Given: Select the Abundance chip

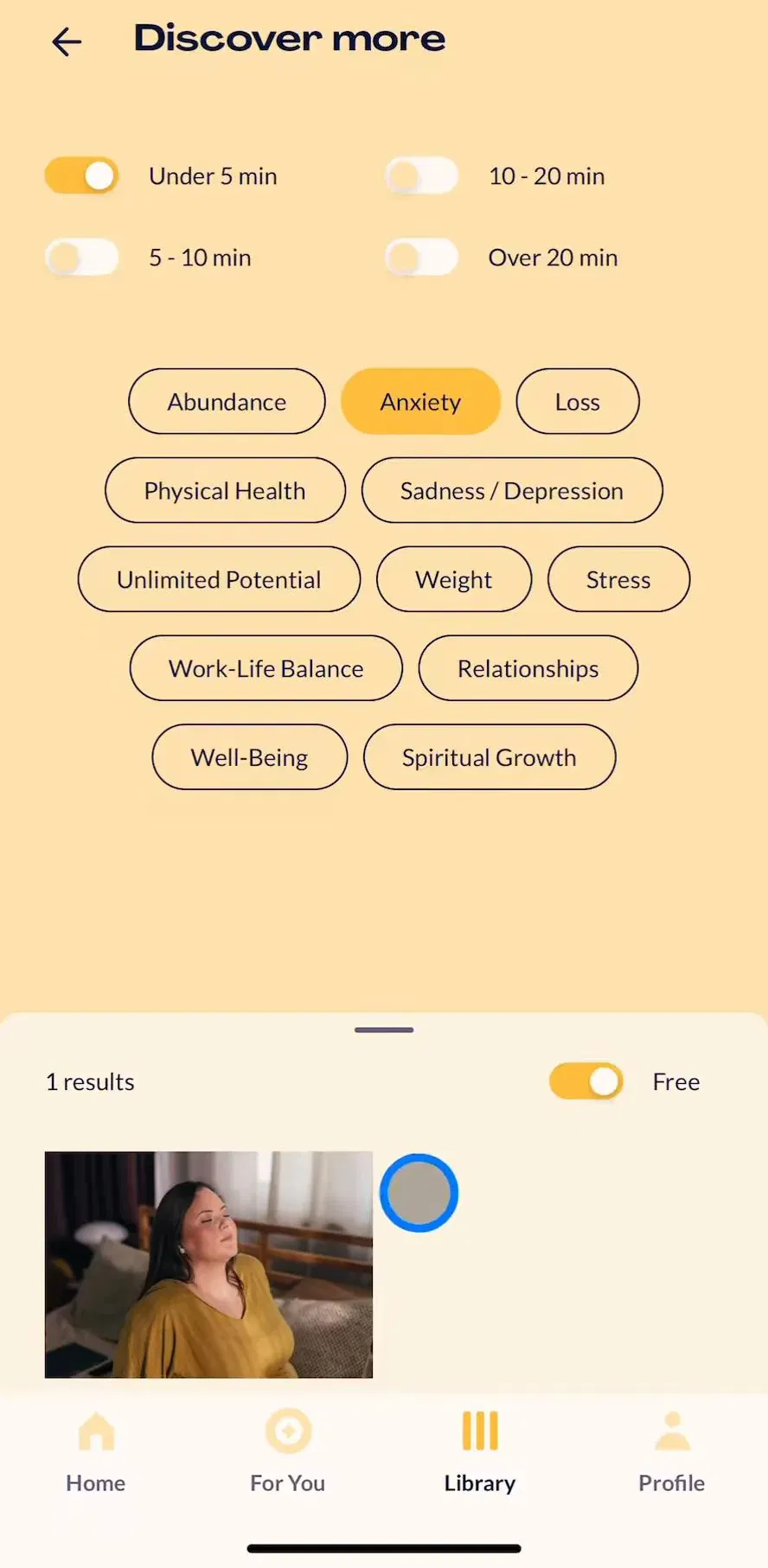Looking at the screenshot, I should pos(227,402).
